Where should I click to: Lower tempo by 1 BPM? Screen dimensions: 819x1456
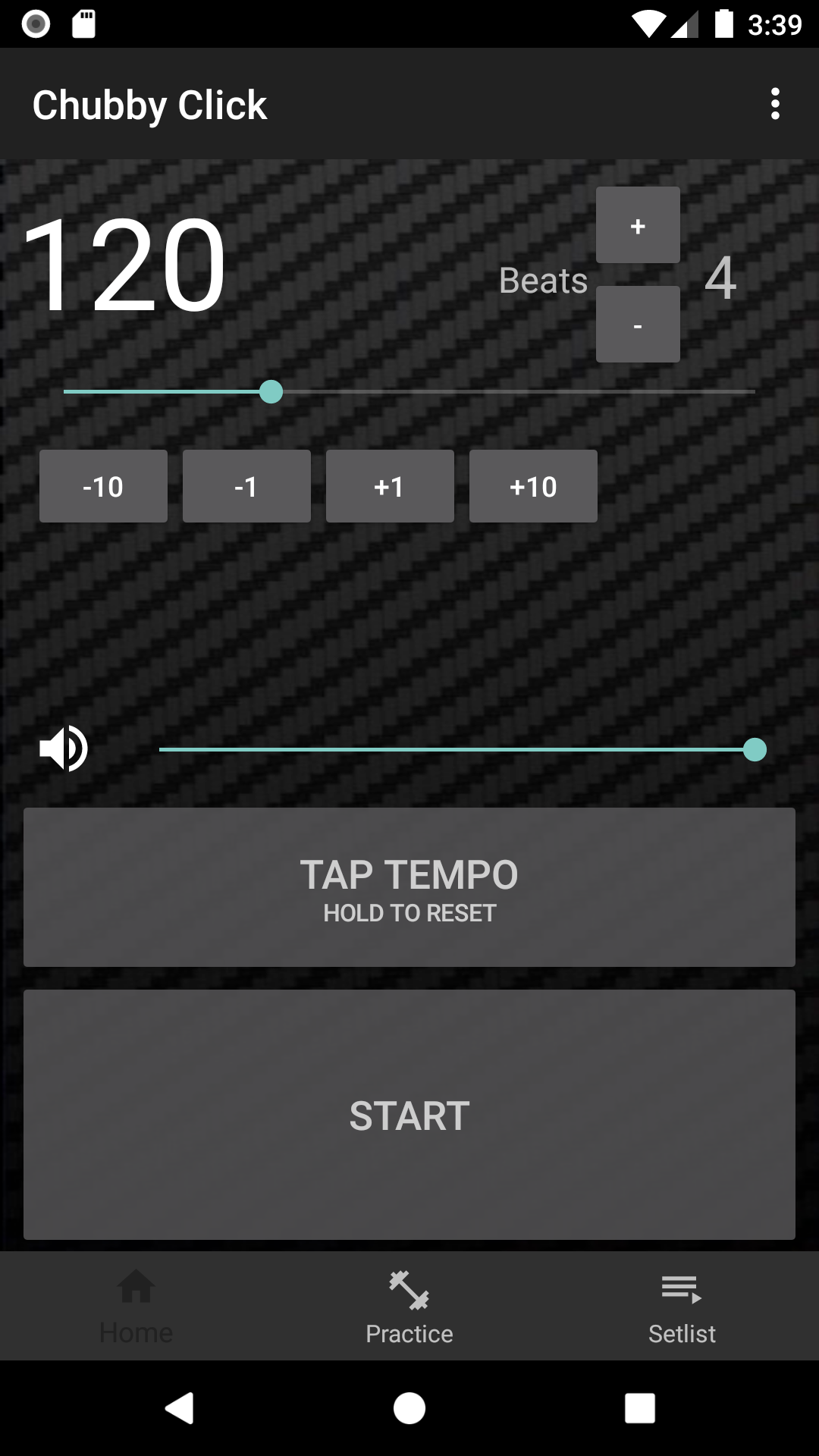tap(246, 486)
